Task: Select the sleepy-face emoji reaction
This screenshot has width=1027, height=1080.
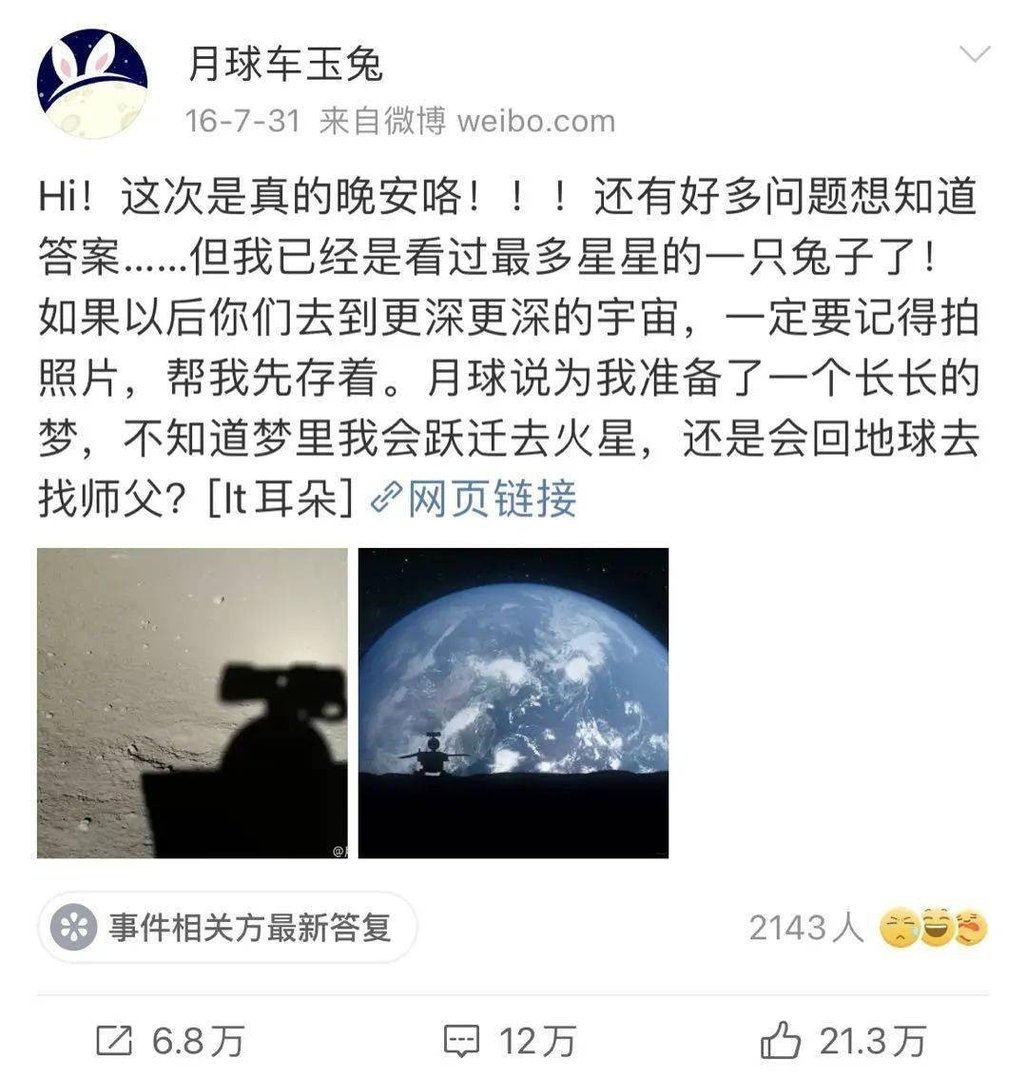Action: click(901, 926)
